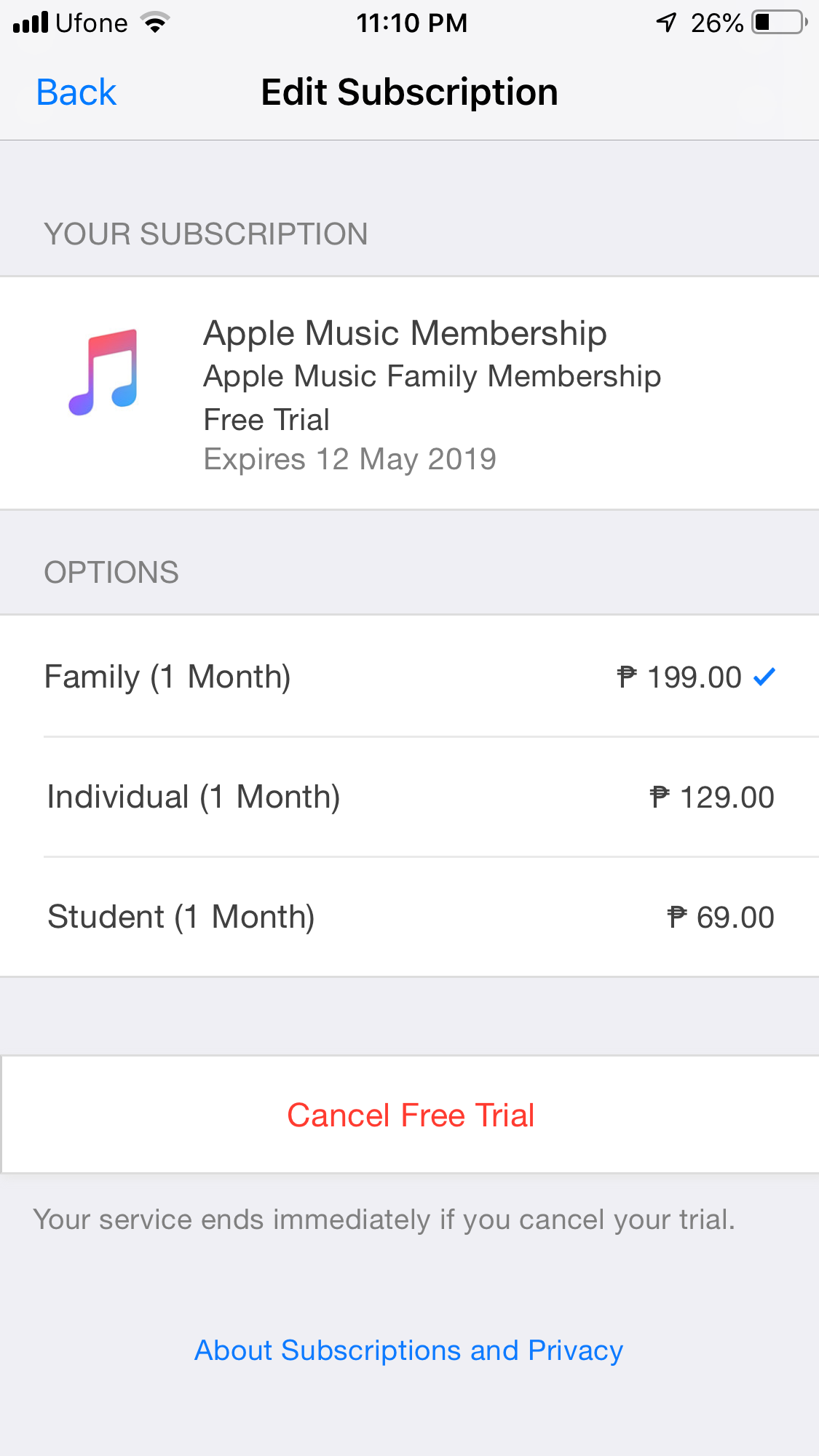Go back from Edit Subscription
This screenshot has height=1456, width=819.
click(76, 92)
